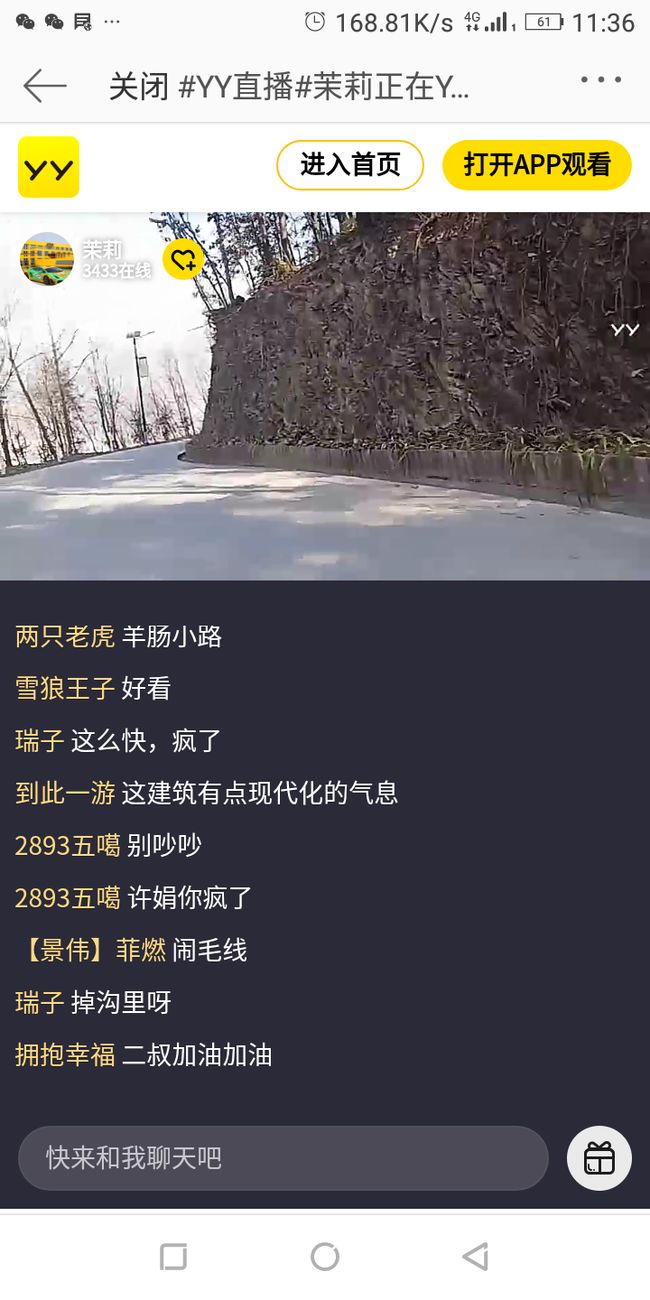Tap the live video of the road
Image resolution: width=650 pixels, height=1300 pixels.
[325, 396]
